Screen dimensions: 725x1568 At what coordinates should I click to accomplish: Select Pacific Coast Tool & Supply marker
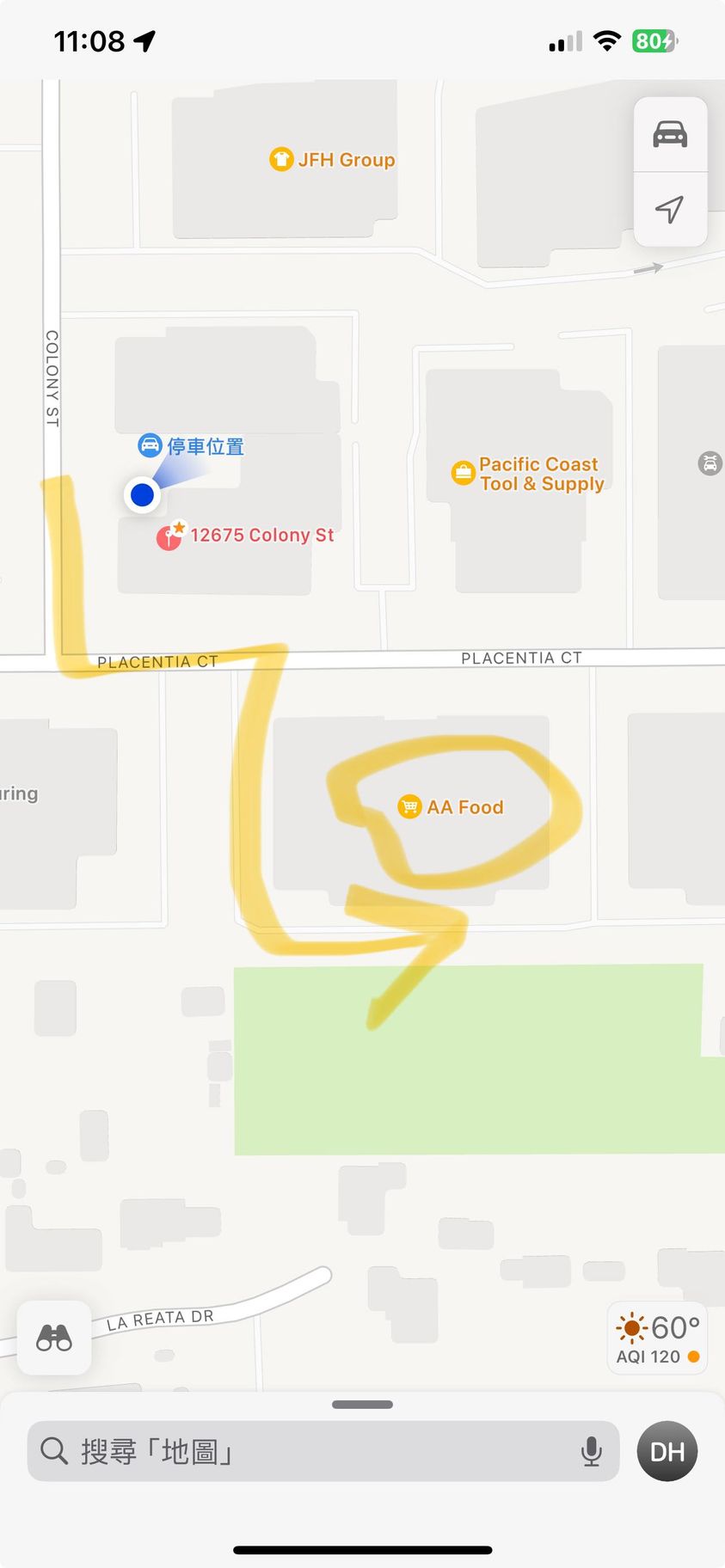464,473
